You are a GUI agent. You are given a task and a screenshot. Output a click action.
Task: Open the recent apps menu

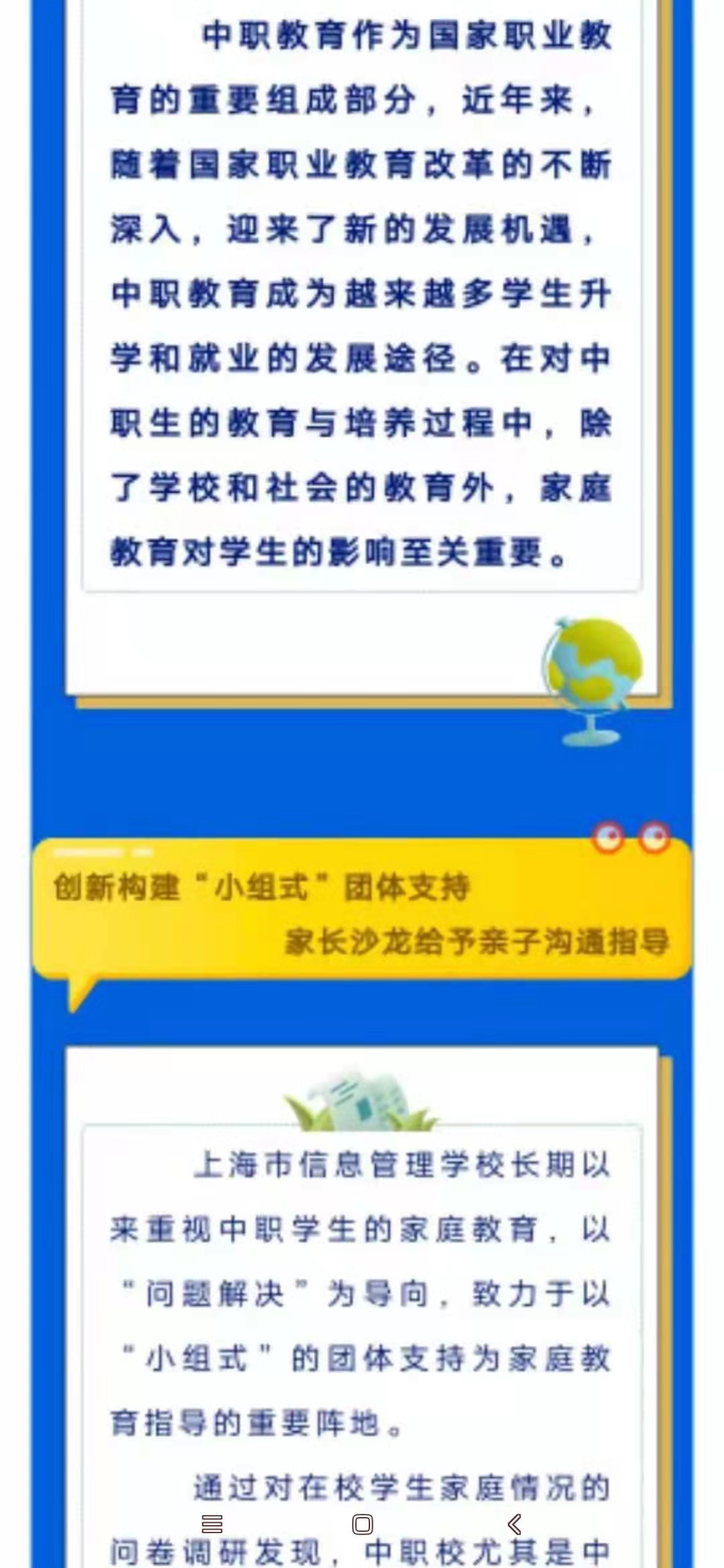coord(212,1524)
